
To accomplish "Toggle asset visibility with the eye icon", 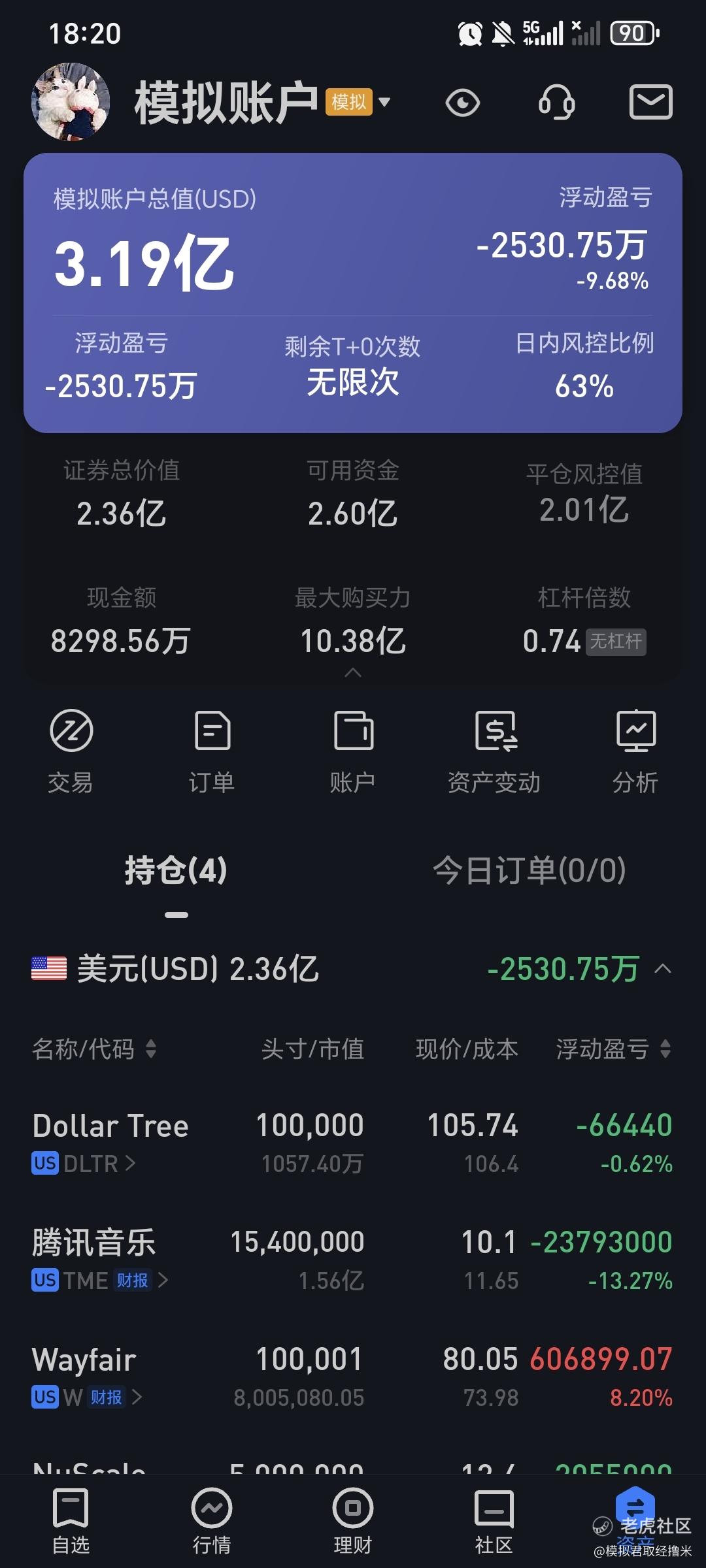I will tap(462, 103).
